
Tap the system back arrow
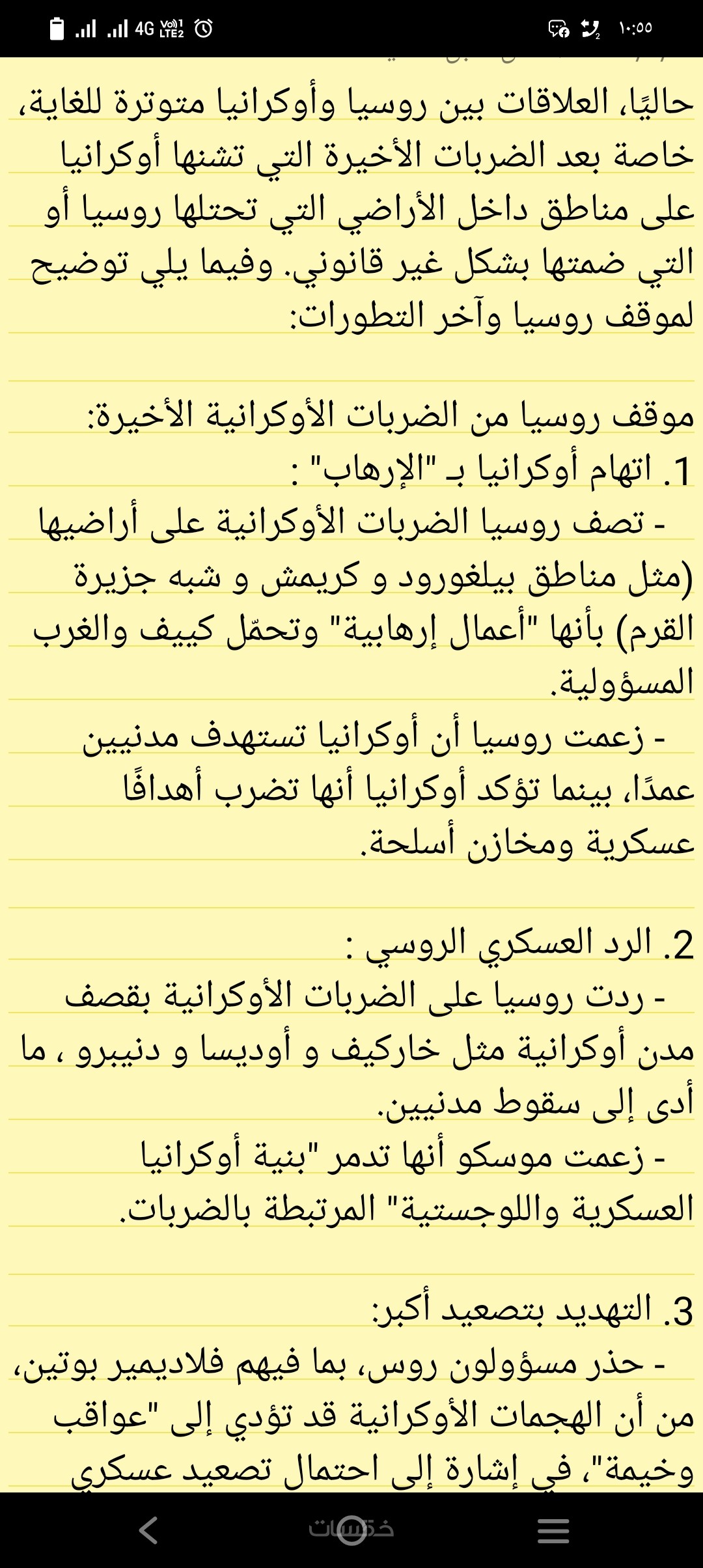[x=149, y=1530]
